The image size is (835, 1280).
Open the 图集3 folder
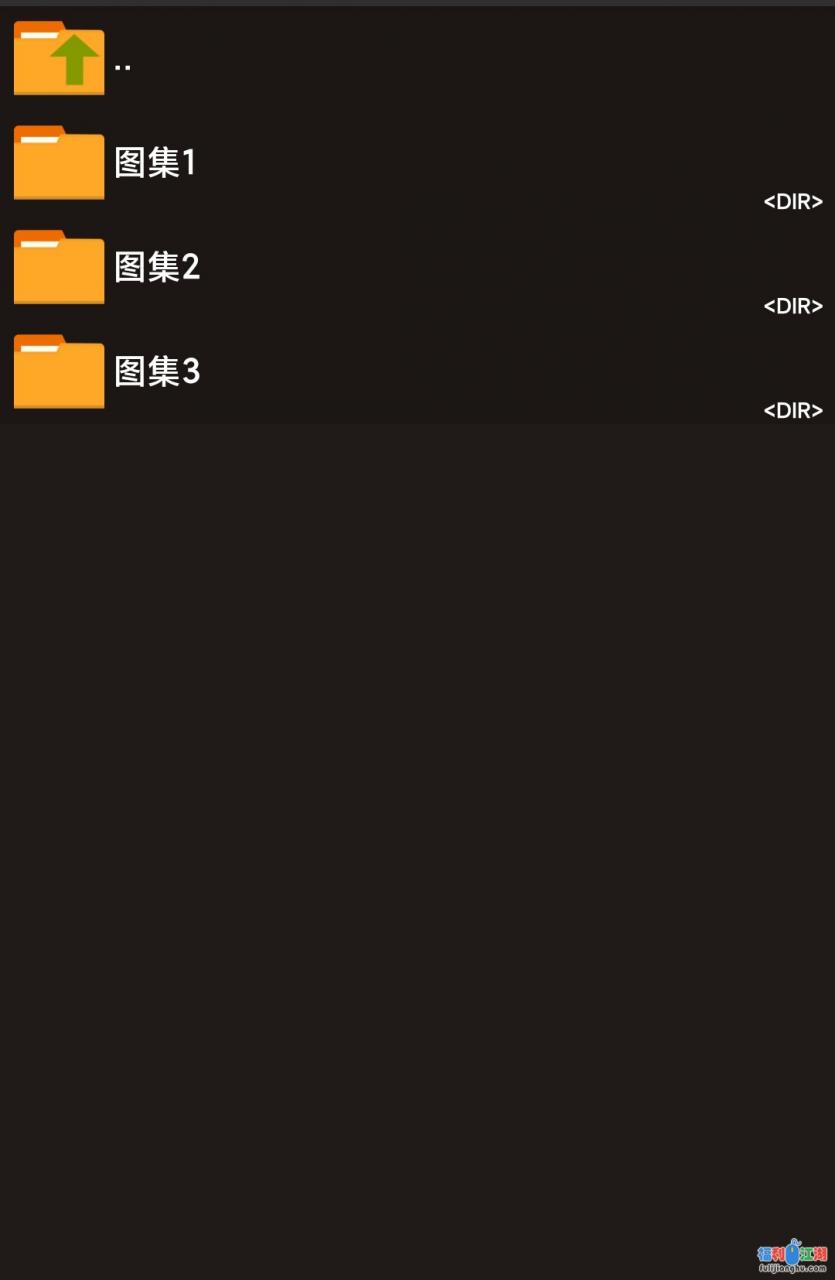coord(157,372)
